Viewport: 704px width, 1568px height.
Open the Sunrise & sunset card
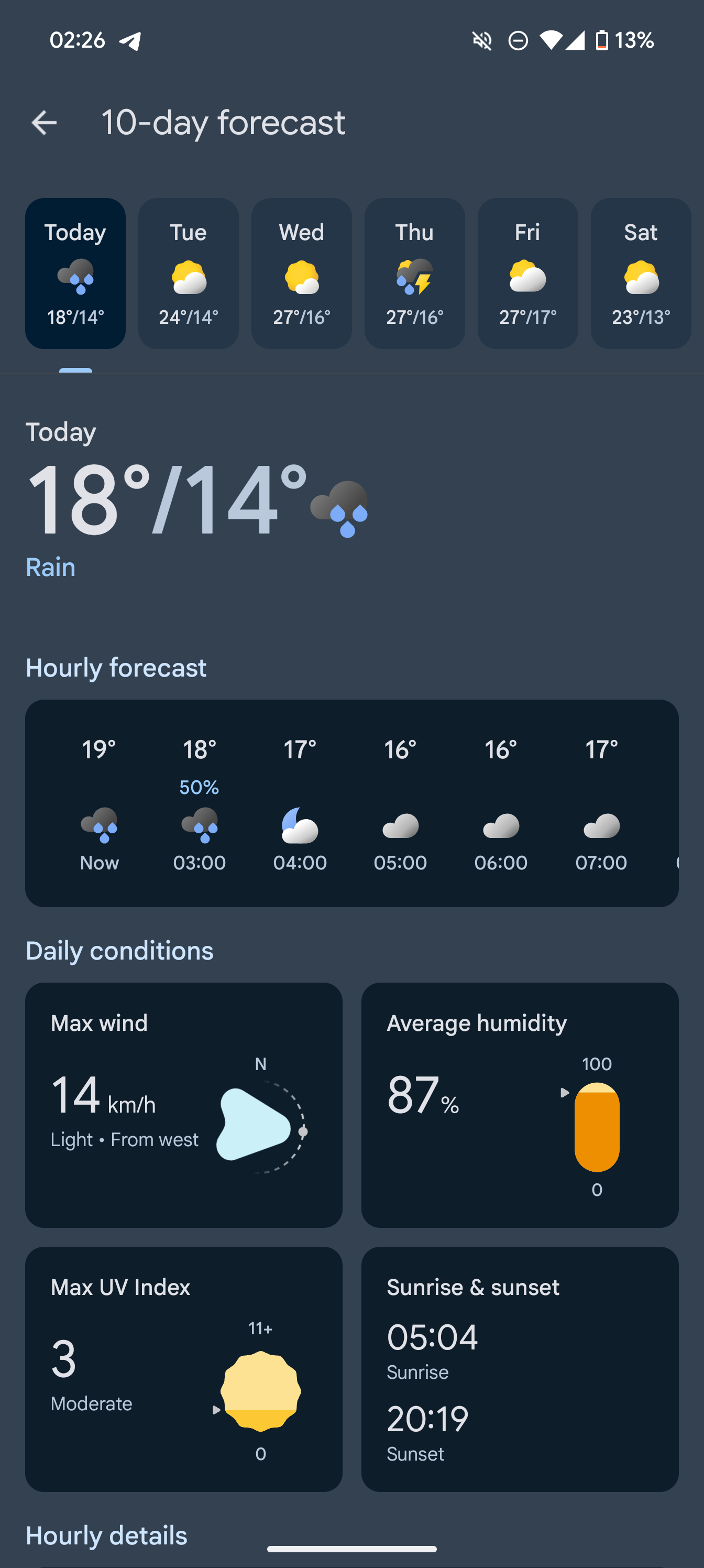(520, 1368)
